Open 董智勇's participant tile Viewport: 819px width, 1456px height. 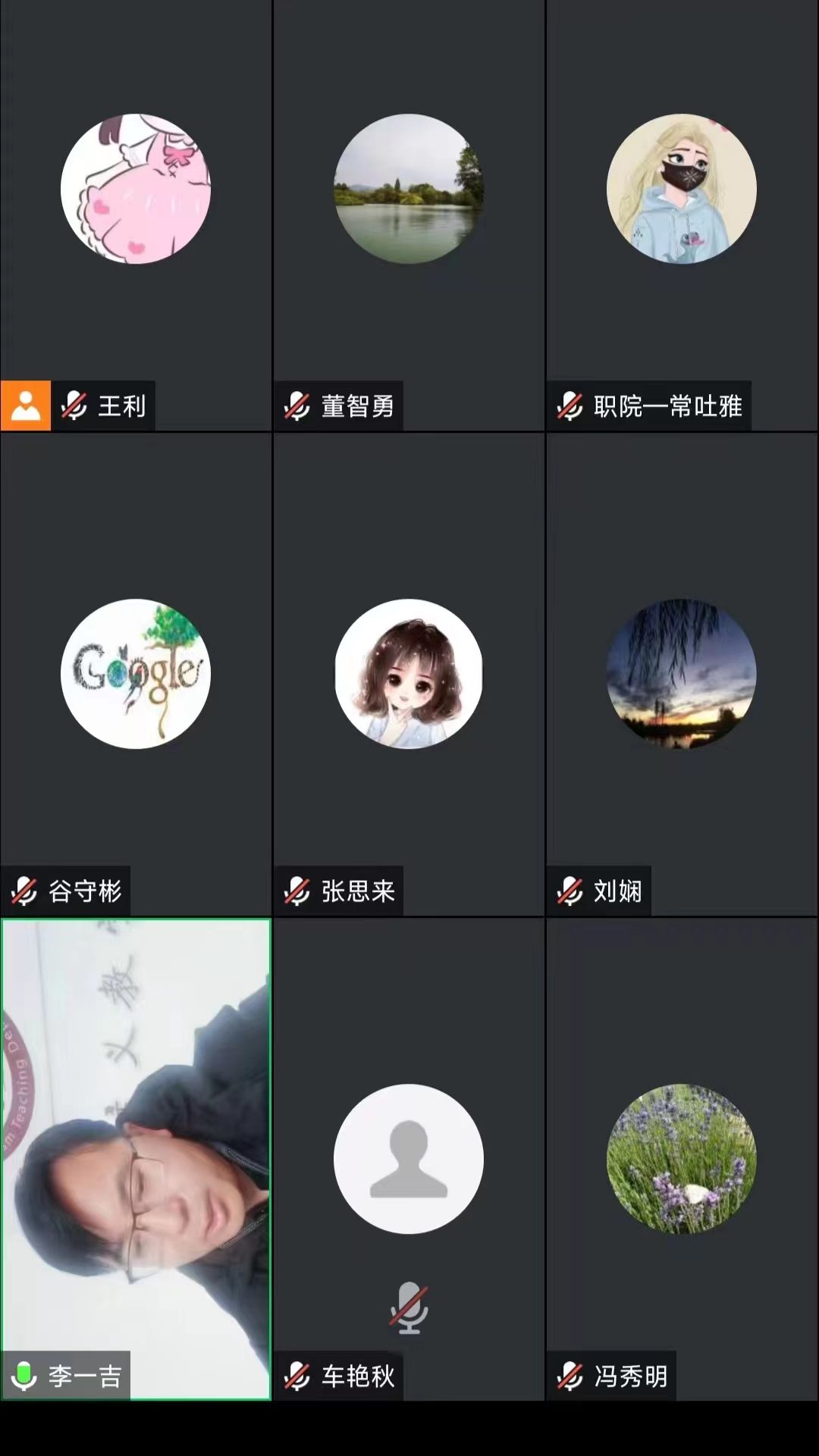[x=409, y=215]
